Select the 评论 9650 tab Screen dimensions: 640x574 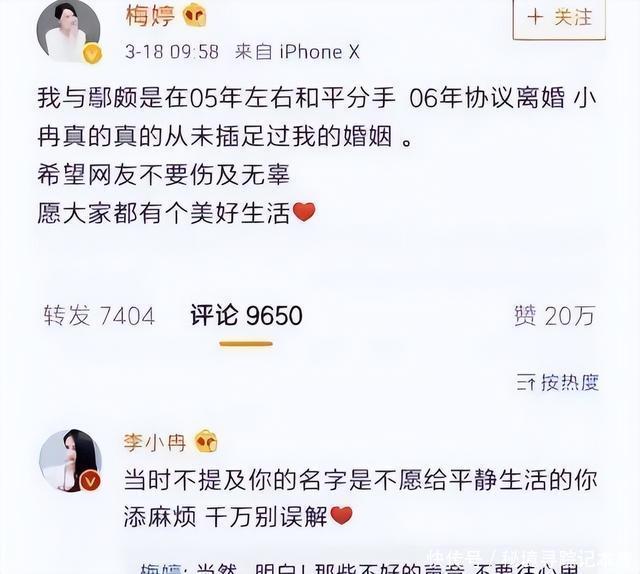246,316
